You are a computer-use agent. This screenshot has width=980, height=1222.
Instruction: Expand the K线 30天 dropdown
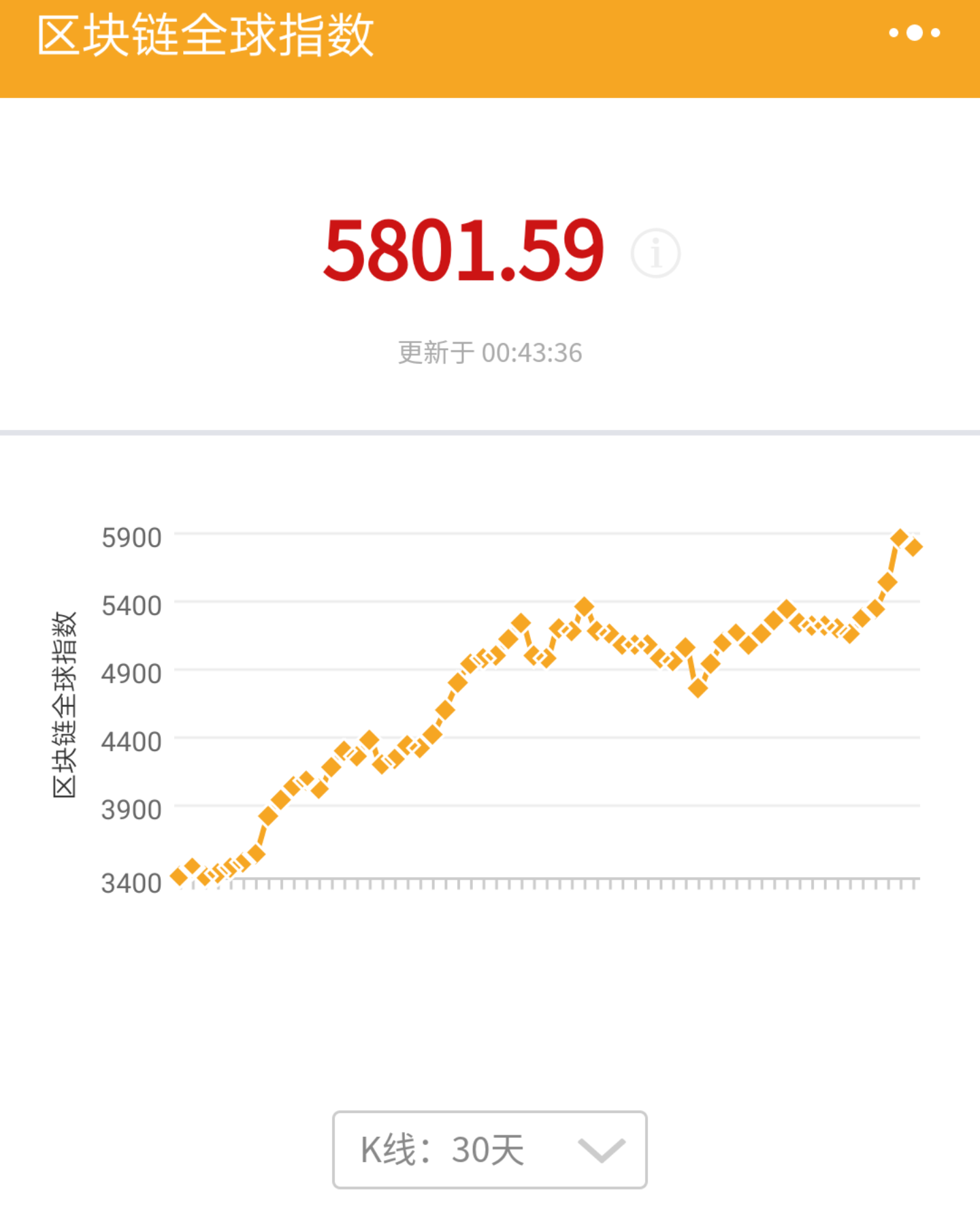489,1150
